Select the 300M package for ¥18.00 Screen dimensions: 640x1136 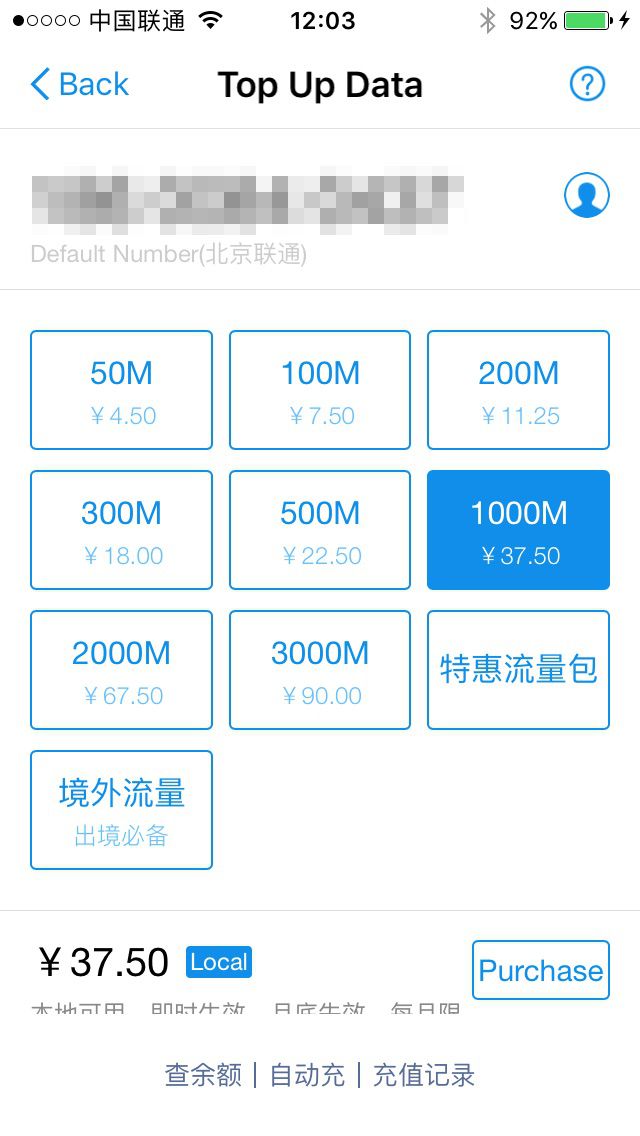pos(121,530)
